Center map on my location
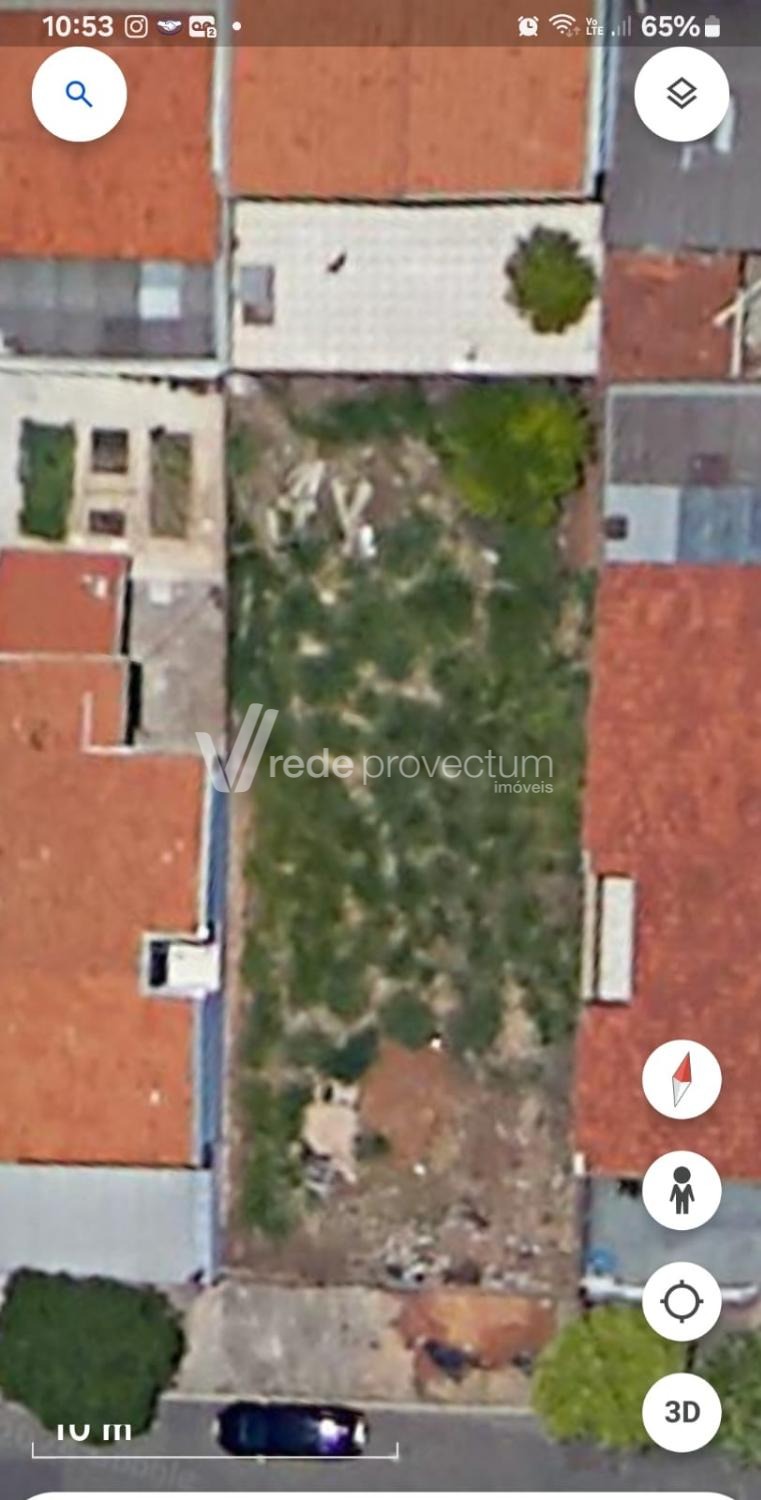 click(682, 1301)
